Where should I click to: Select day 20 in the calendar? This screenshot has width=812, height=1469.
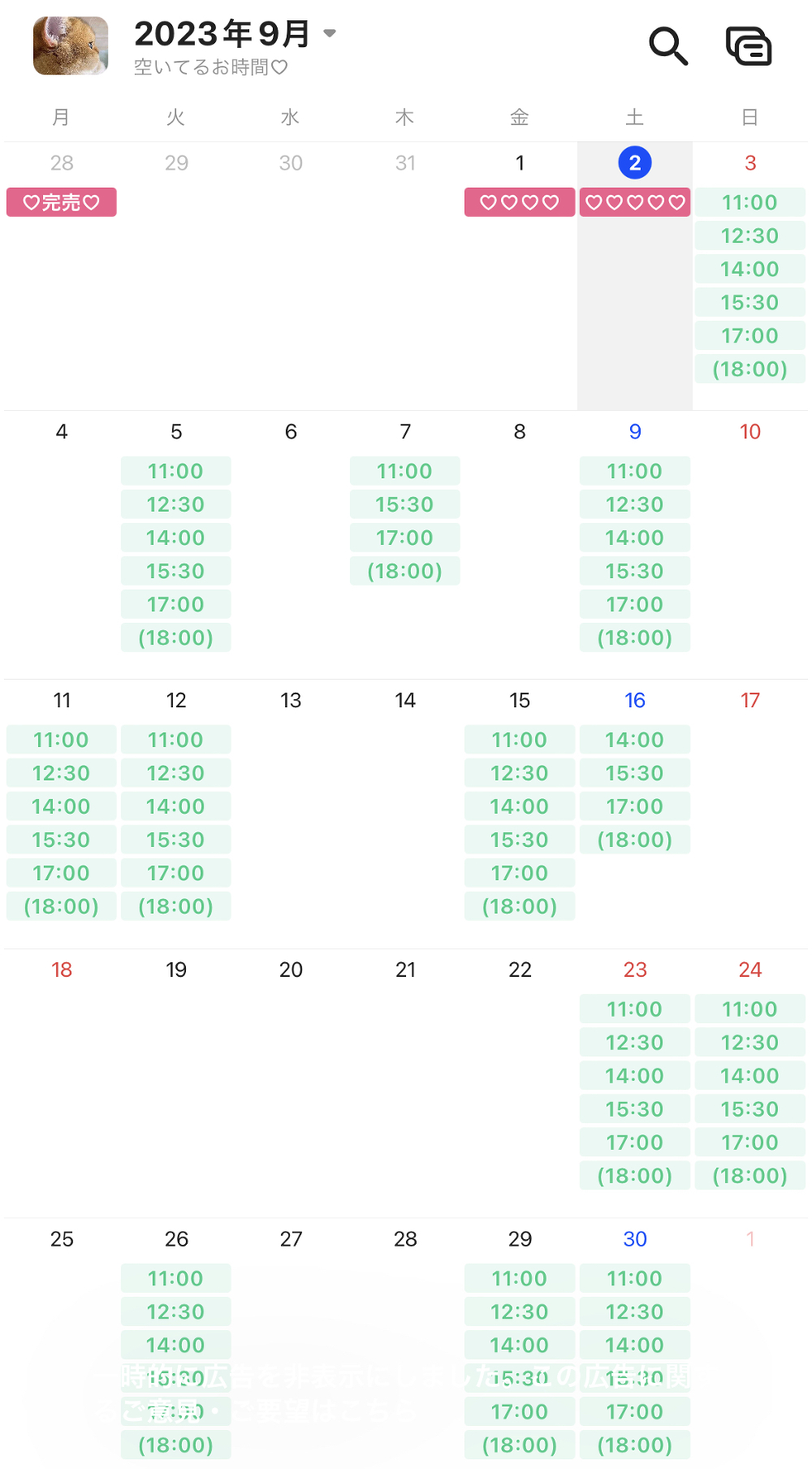[x=291, y=970]
